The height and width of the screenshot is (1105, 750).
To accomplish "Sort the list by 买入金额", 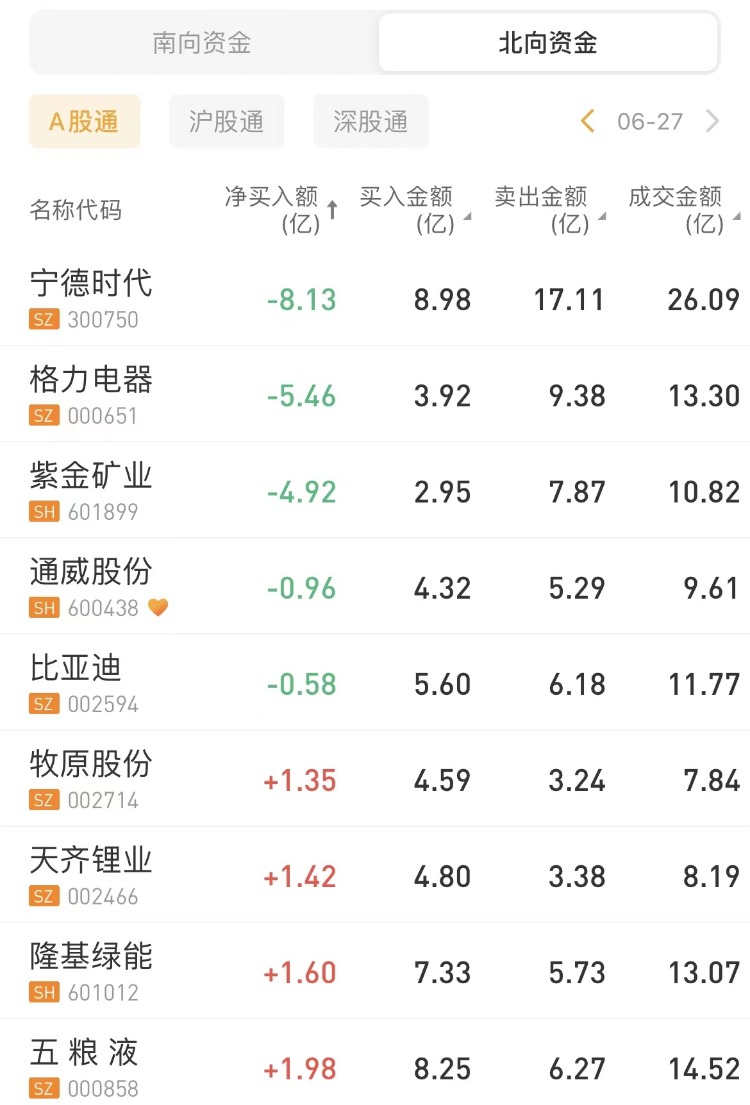I will 412,210.
